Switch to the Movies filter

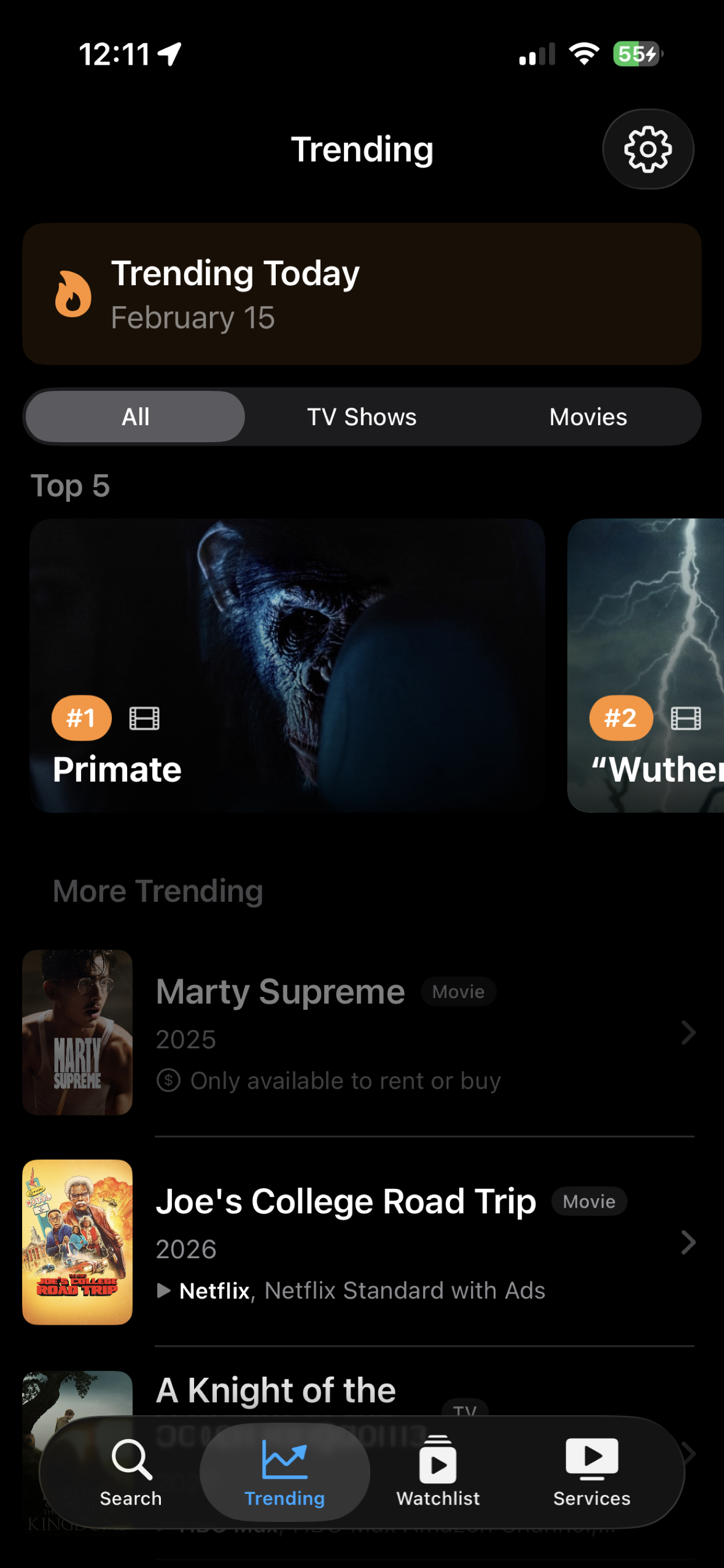(x=588, y=416)
